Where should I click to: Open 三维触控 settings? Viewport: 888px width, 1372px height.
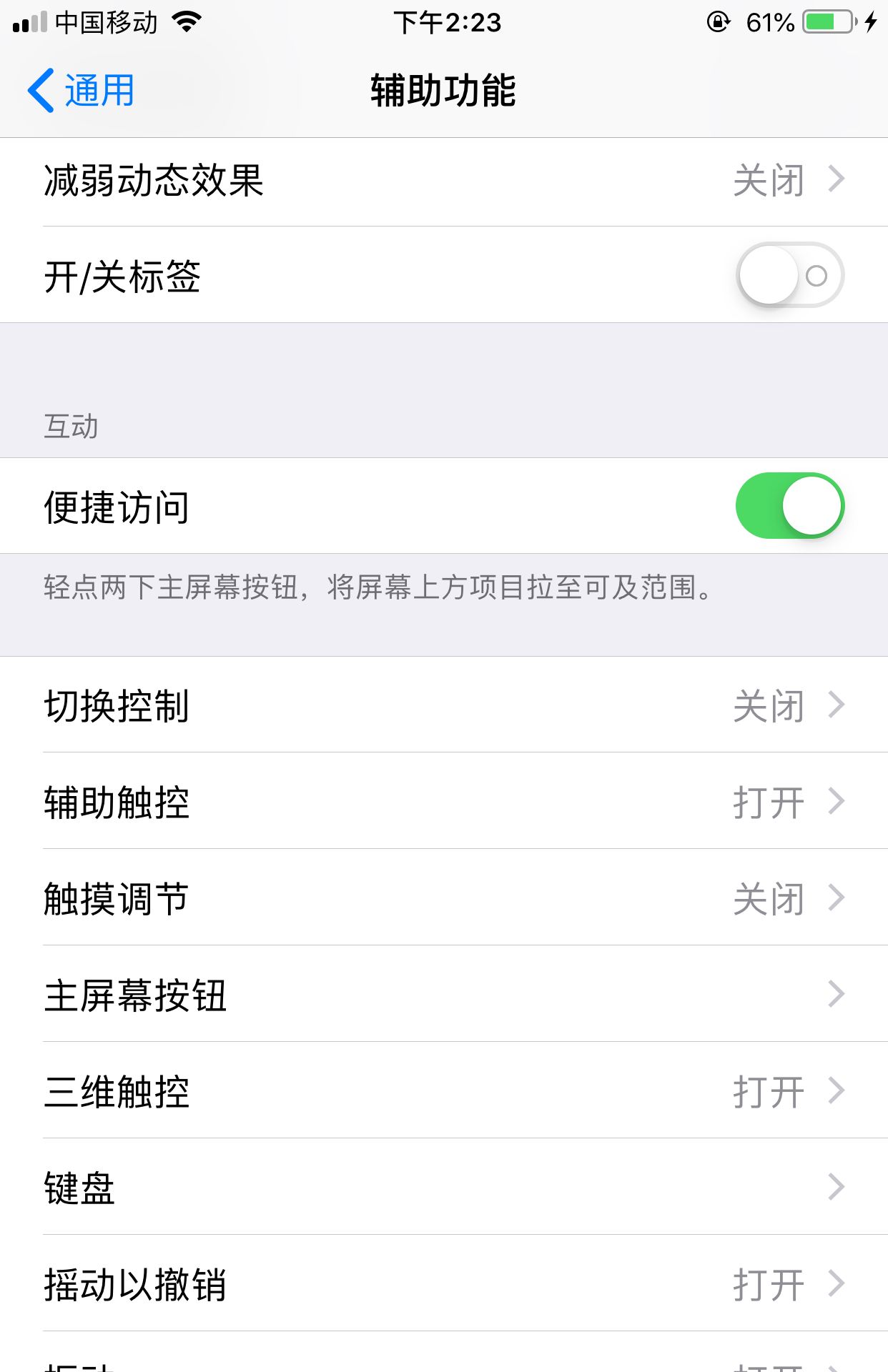443,1091
